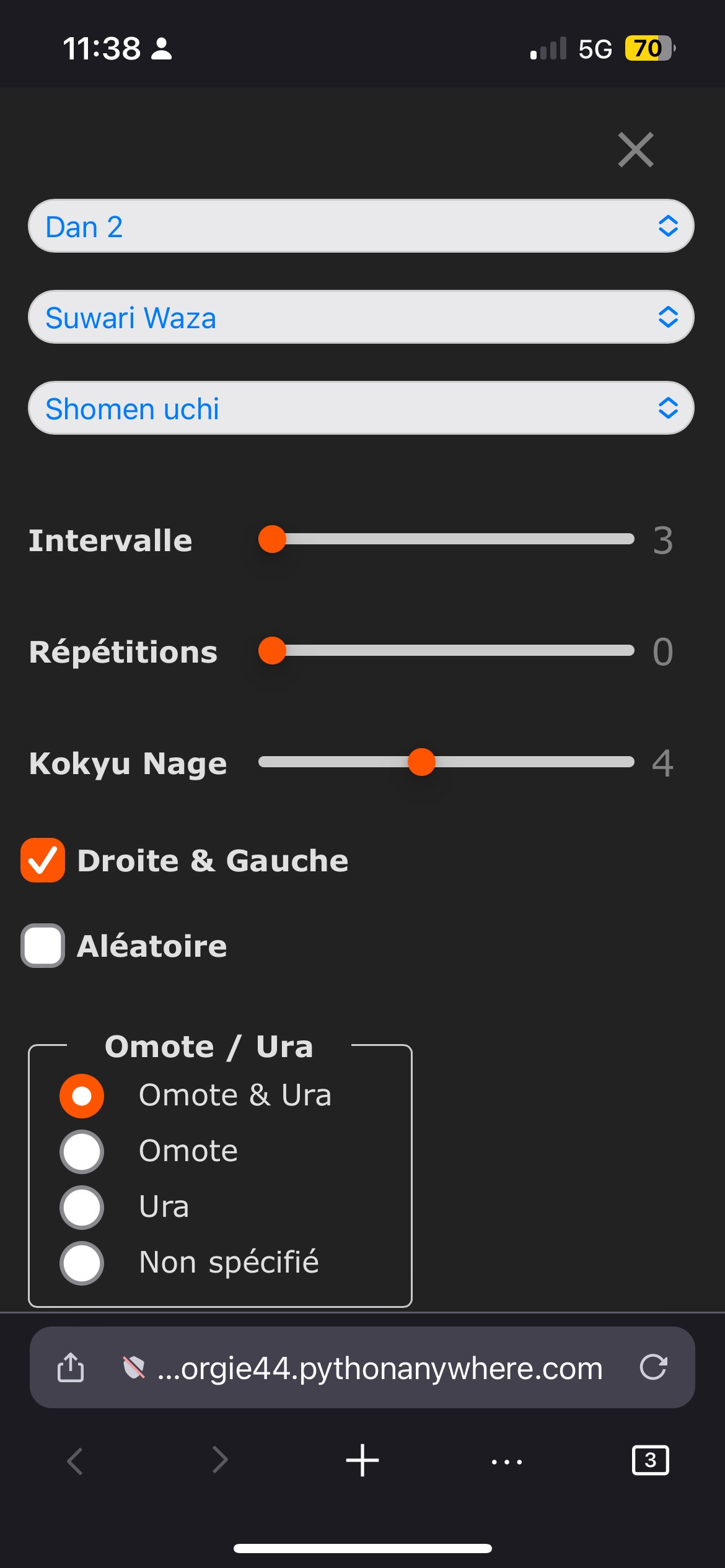Open the browser's three-dot menu
This screenshot has height=1568, width=725.
[507, 1461]
